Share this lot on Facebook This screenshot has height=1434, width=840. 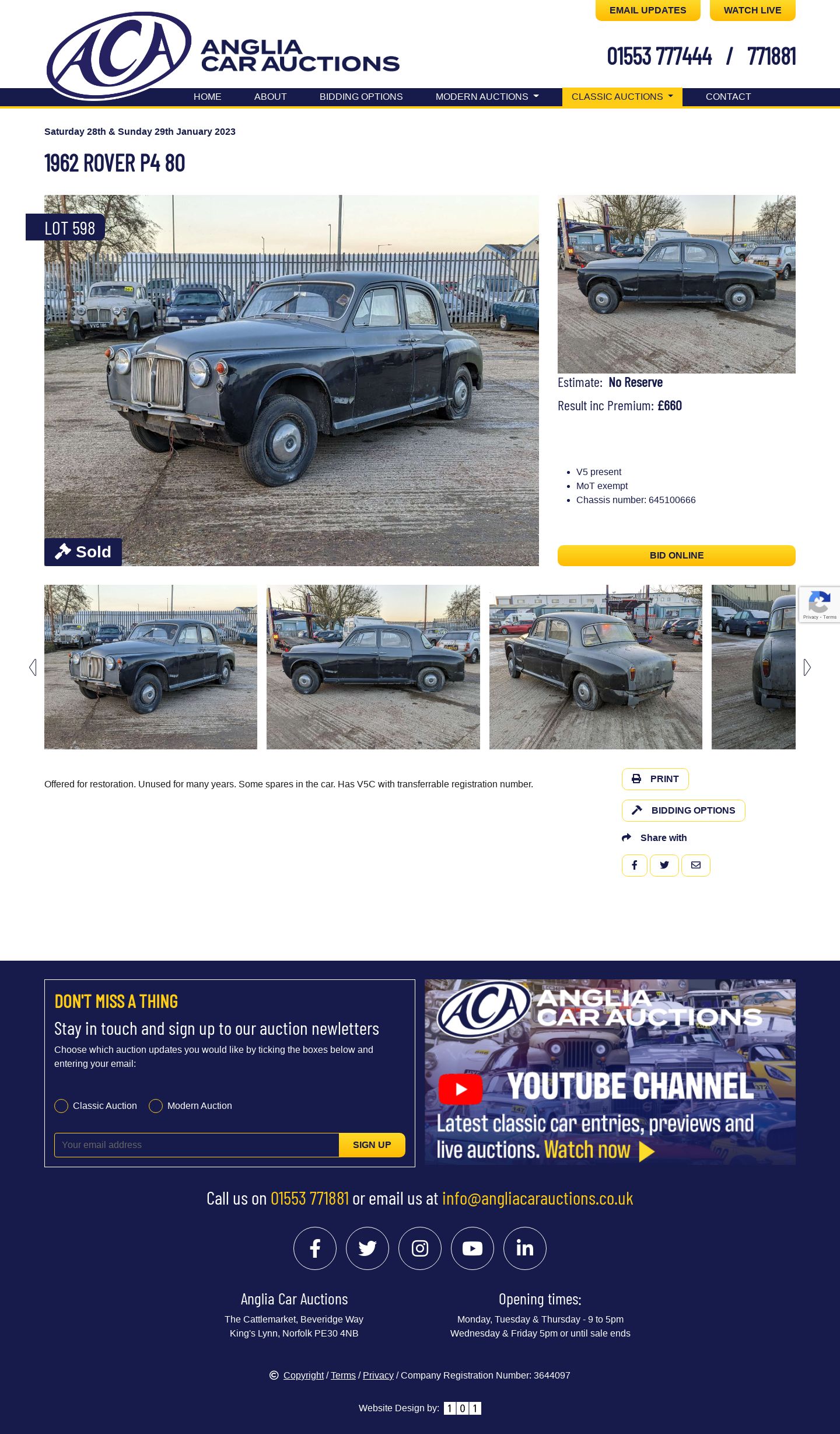[634, 866]
